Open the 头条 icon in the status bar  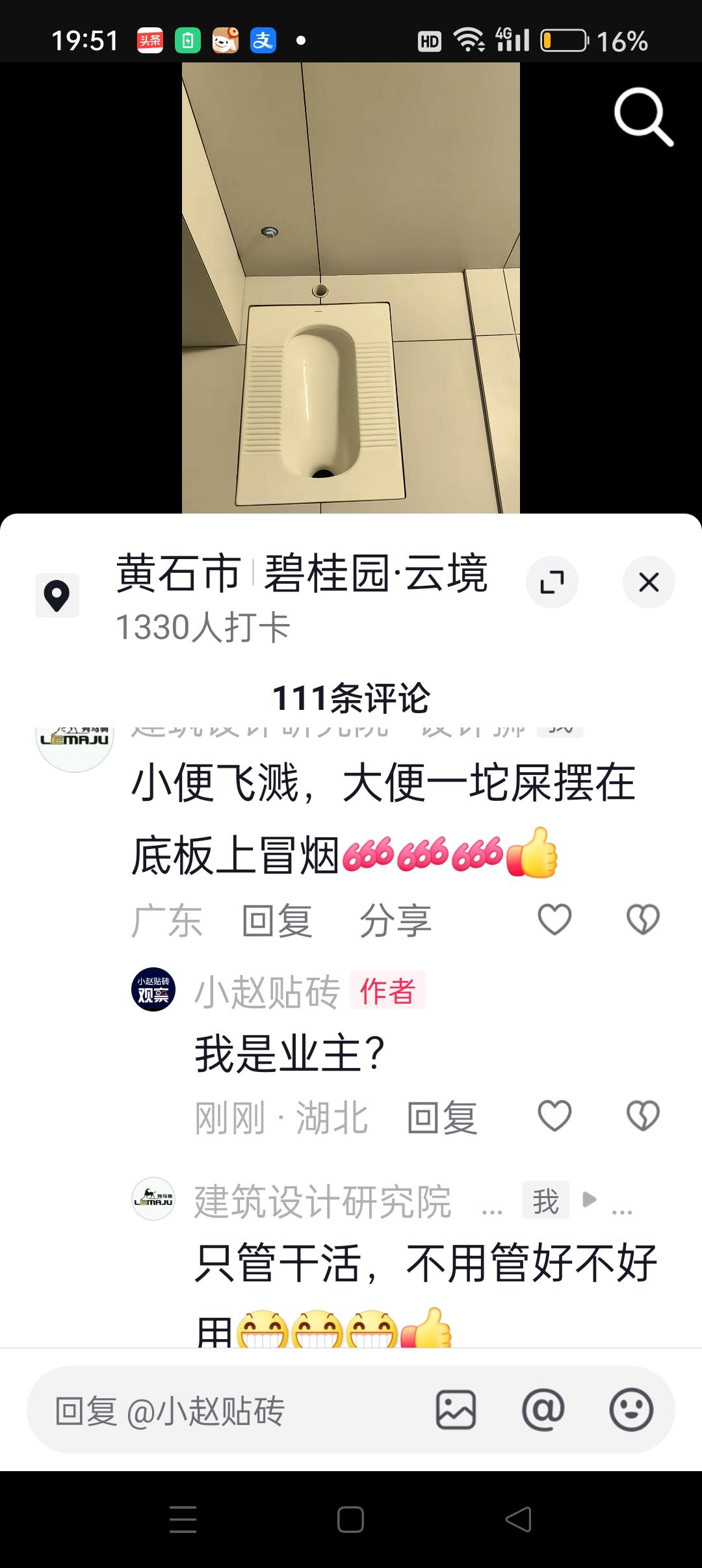(151, 40)
